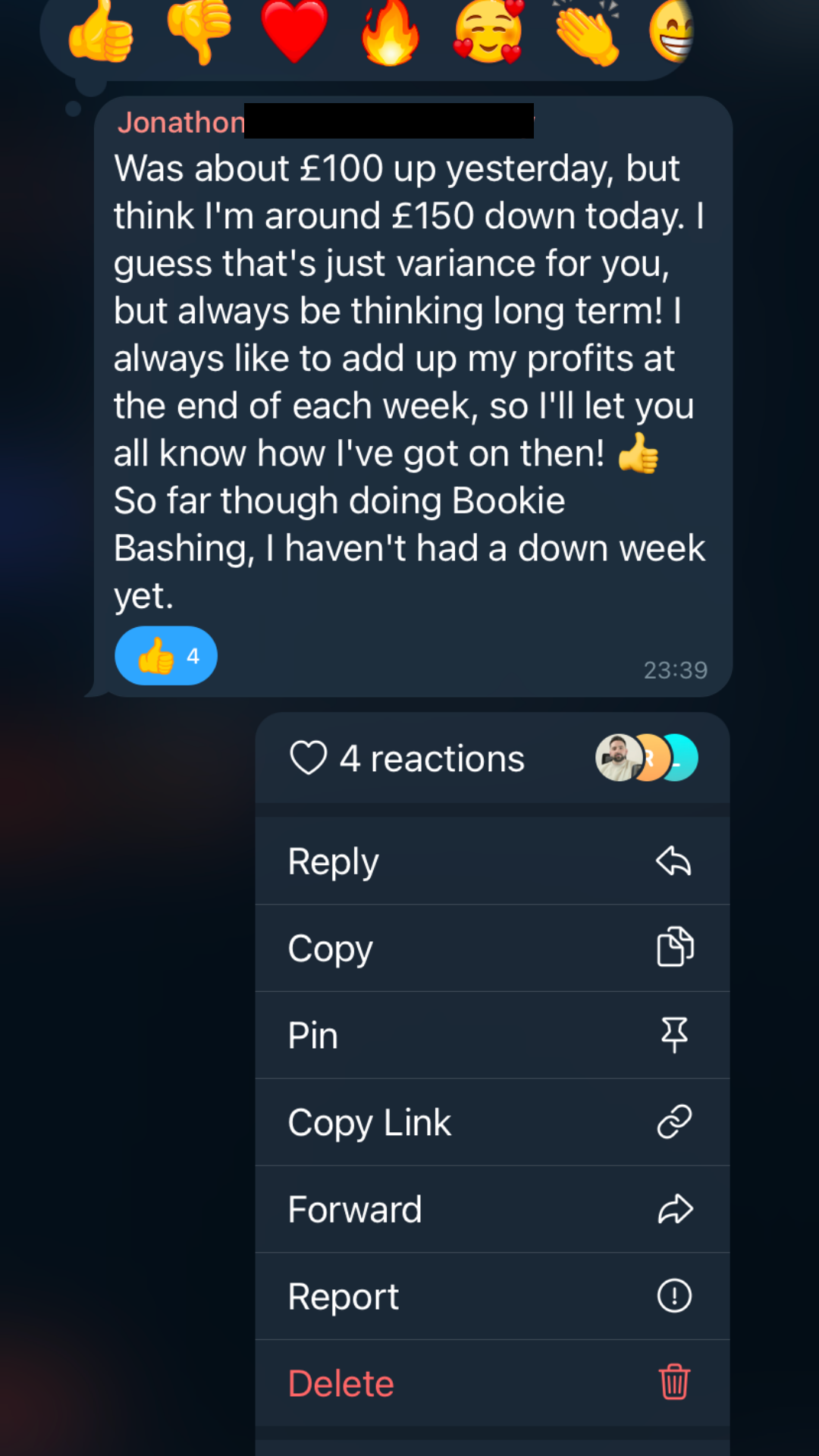Reply to Jonathon's message

492,861
